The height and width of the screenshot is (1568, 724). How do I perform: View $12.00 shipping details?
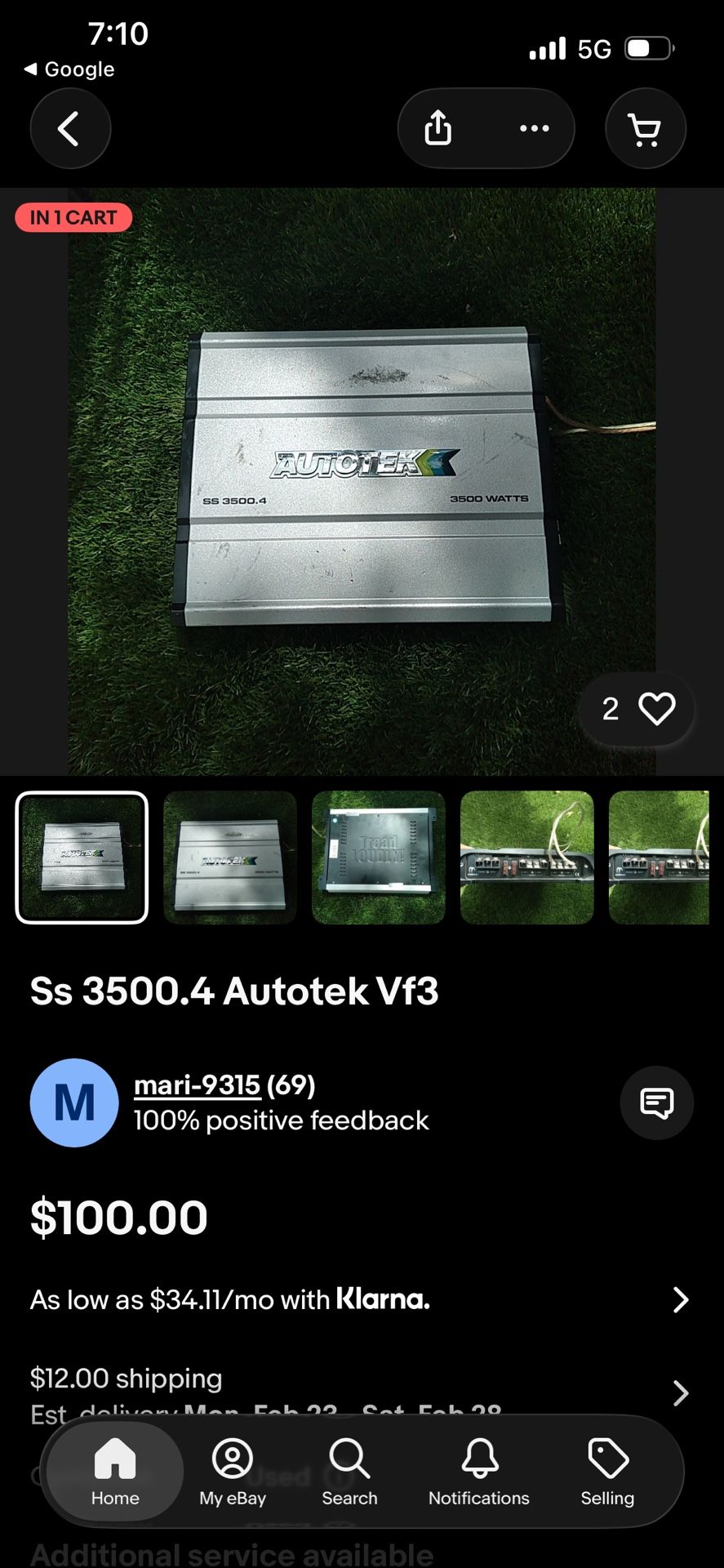(x=680, y=1392)
